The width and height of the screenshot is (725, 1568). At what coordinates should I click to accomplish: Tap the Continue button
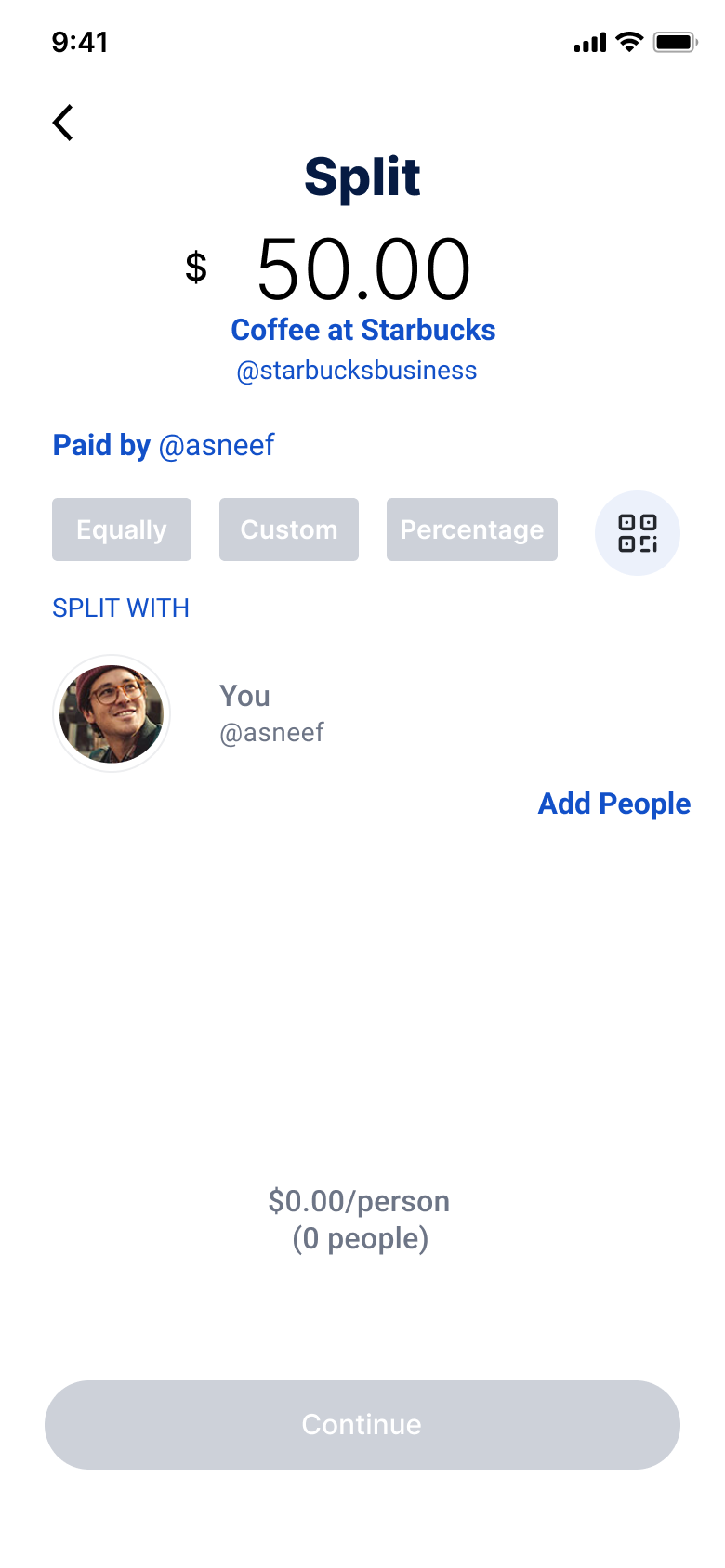(x=362, y=1424)
